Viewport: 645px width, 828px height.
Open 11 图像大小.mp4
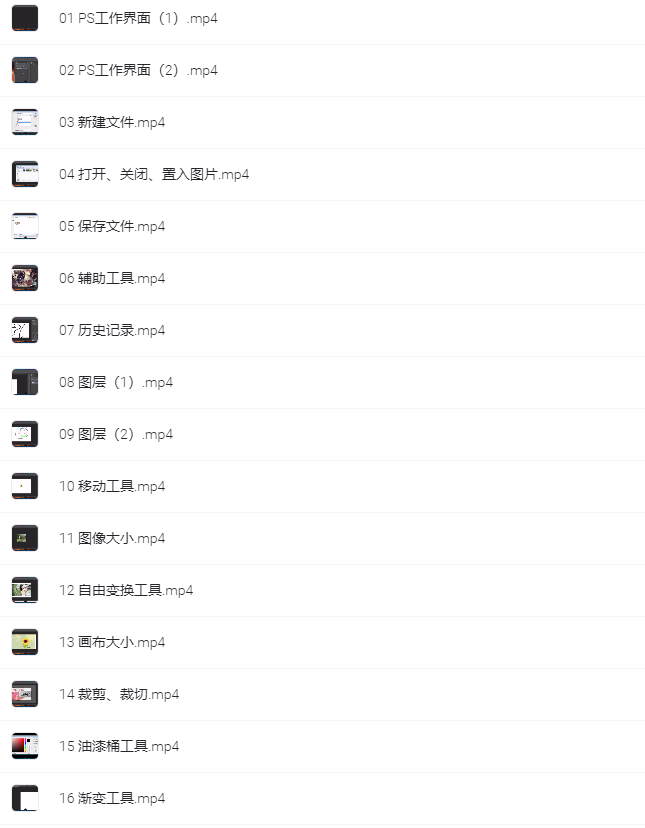[x=111, y=538]
